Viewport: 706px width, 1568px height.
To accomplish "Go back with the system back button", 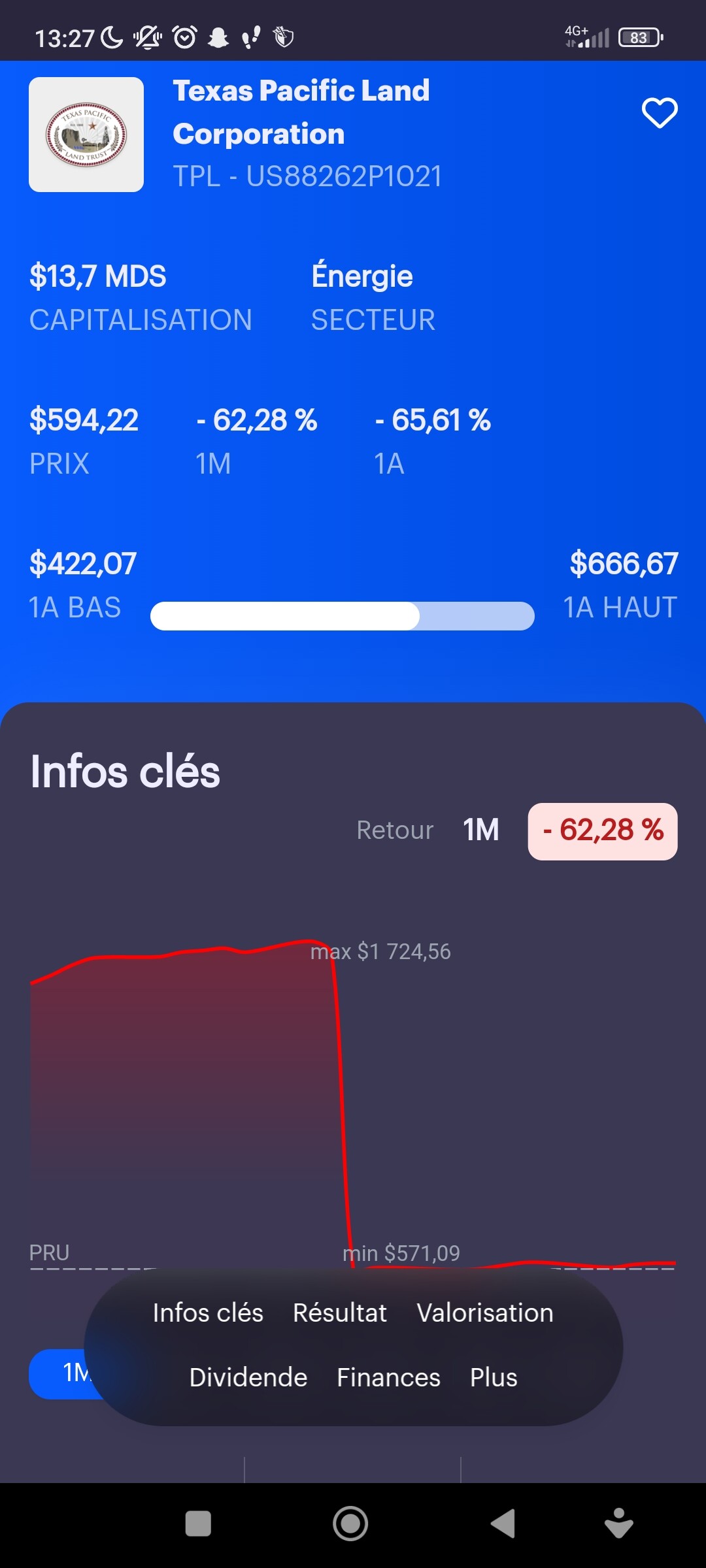I will click(503, 1524).
